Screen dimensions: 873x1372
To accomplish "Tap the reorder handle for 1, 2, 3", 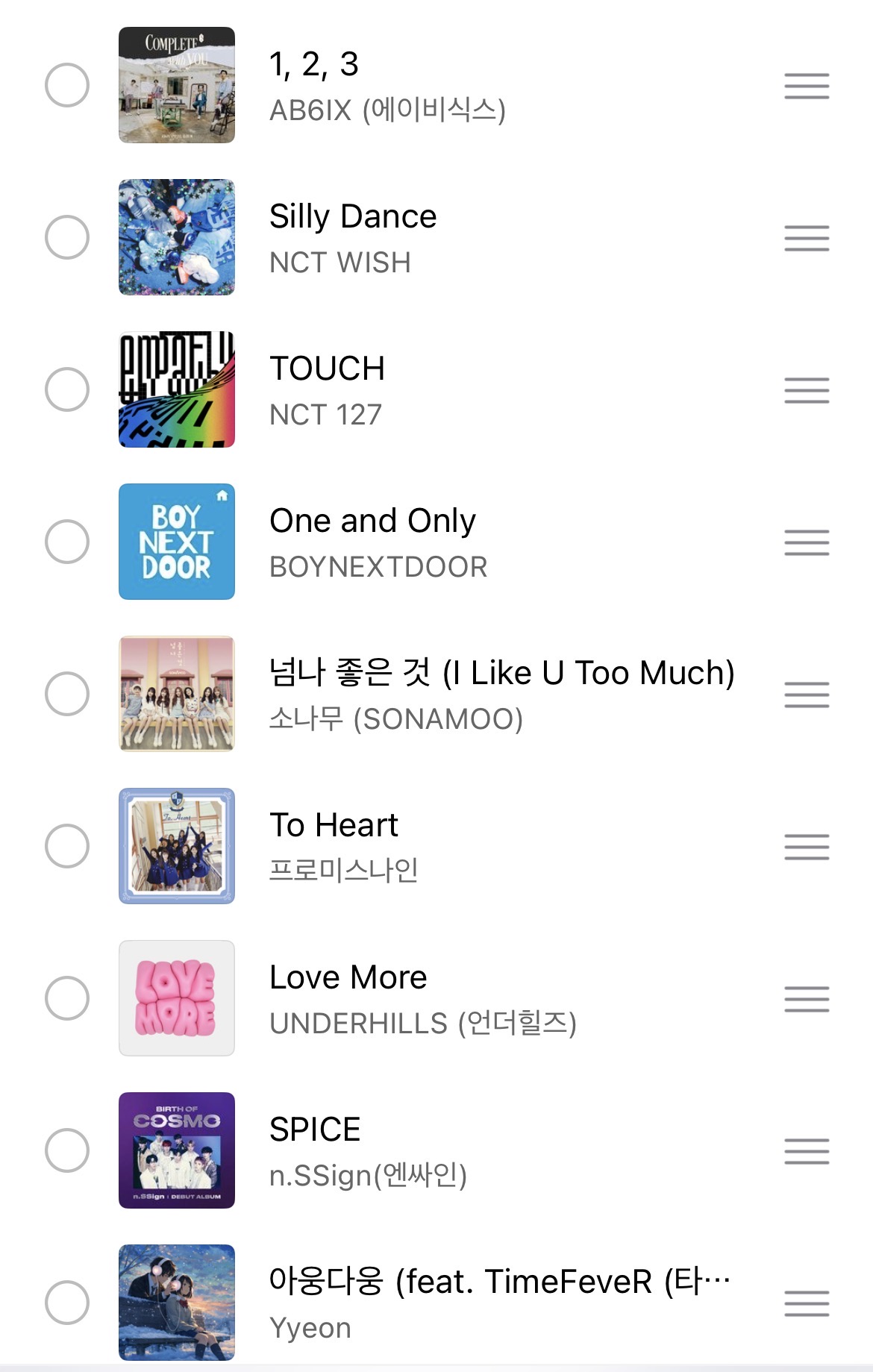I will click(807, 86).
